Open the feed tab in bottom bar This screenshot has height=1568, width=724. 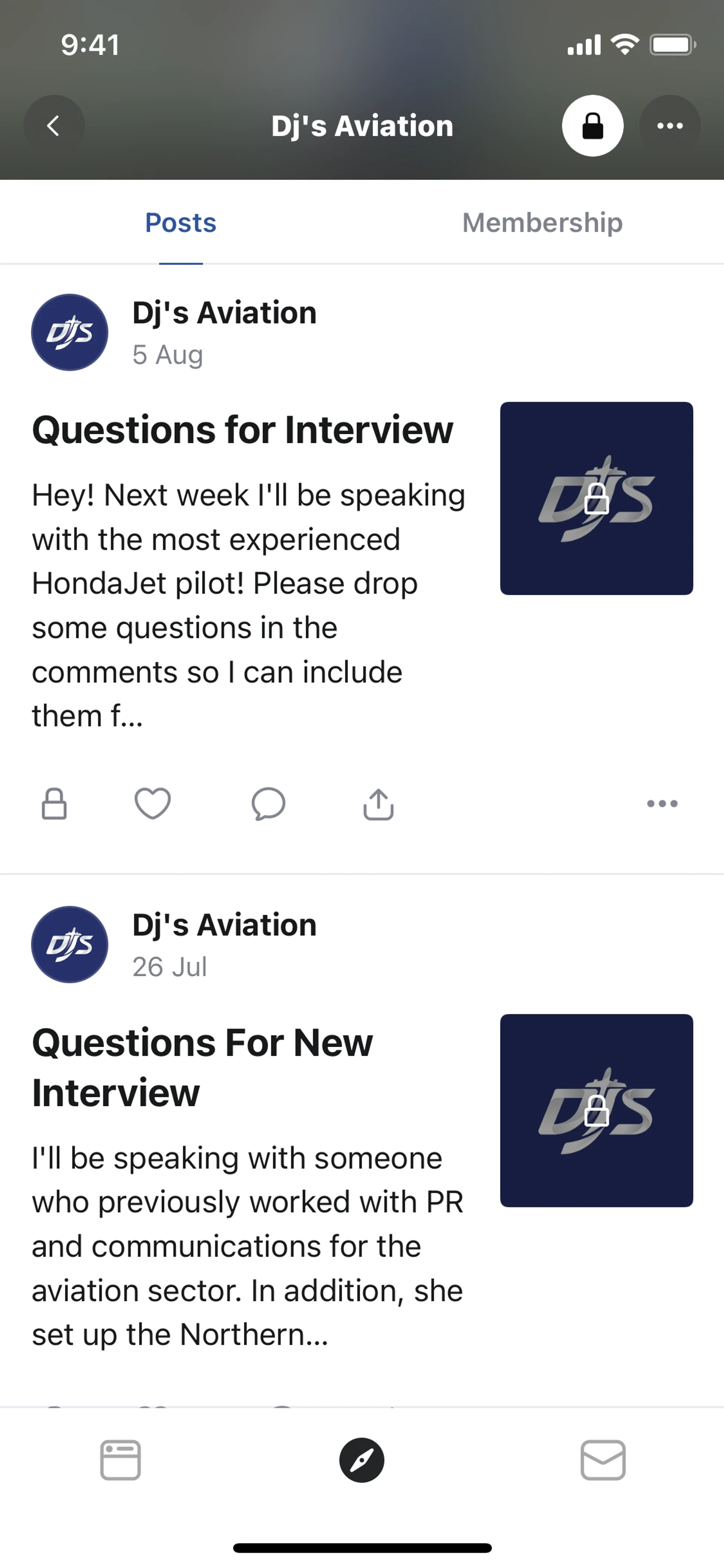tap(120, 1460)
